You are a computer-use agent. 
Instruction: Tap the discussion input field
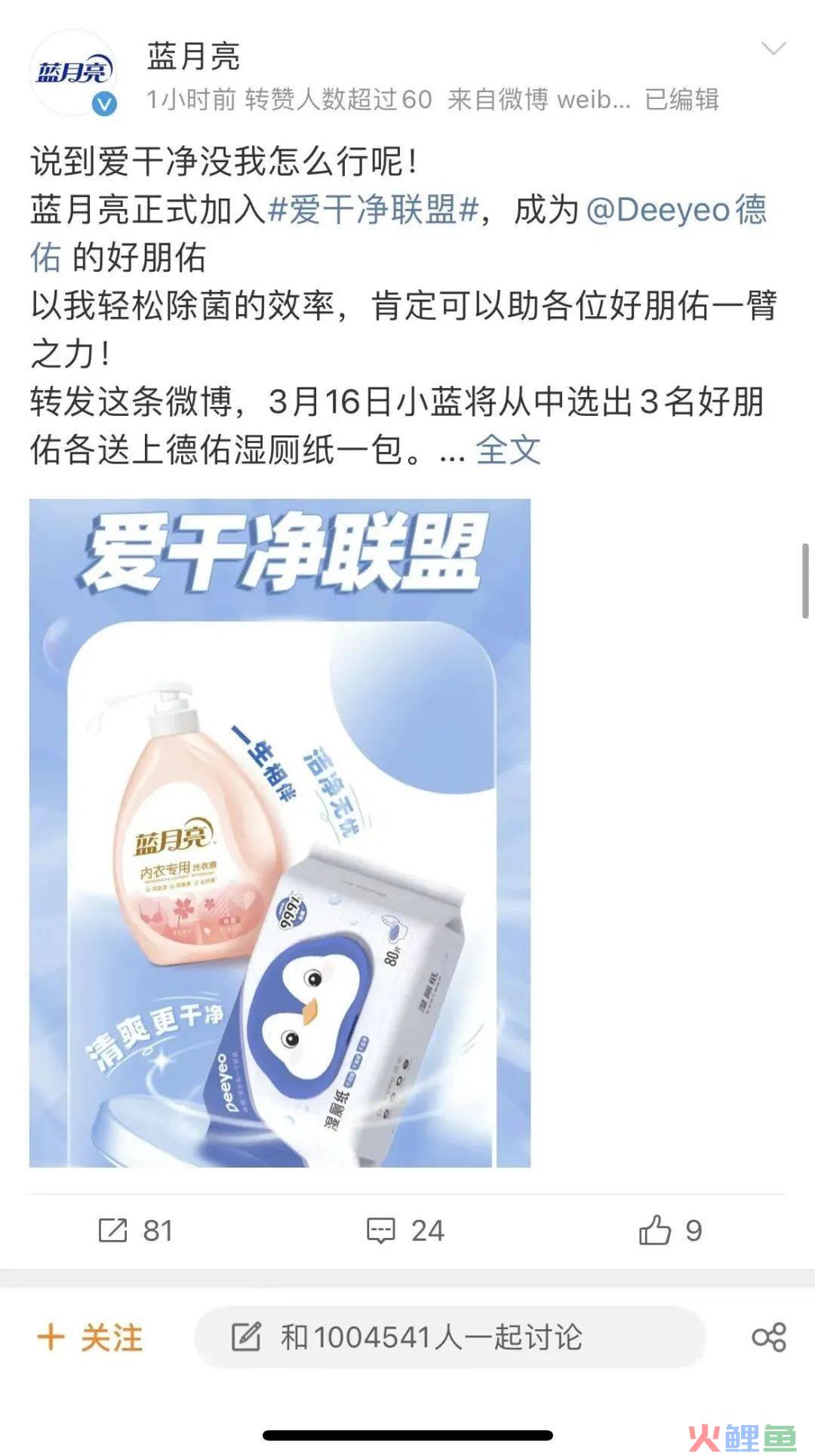pyautogui.click(x=449, y=1337)
